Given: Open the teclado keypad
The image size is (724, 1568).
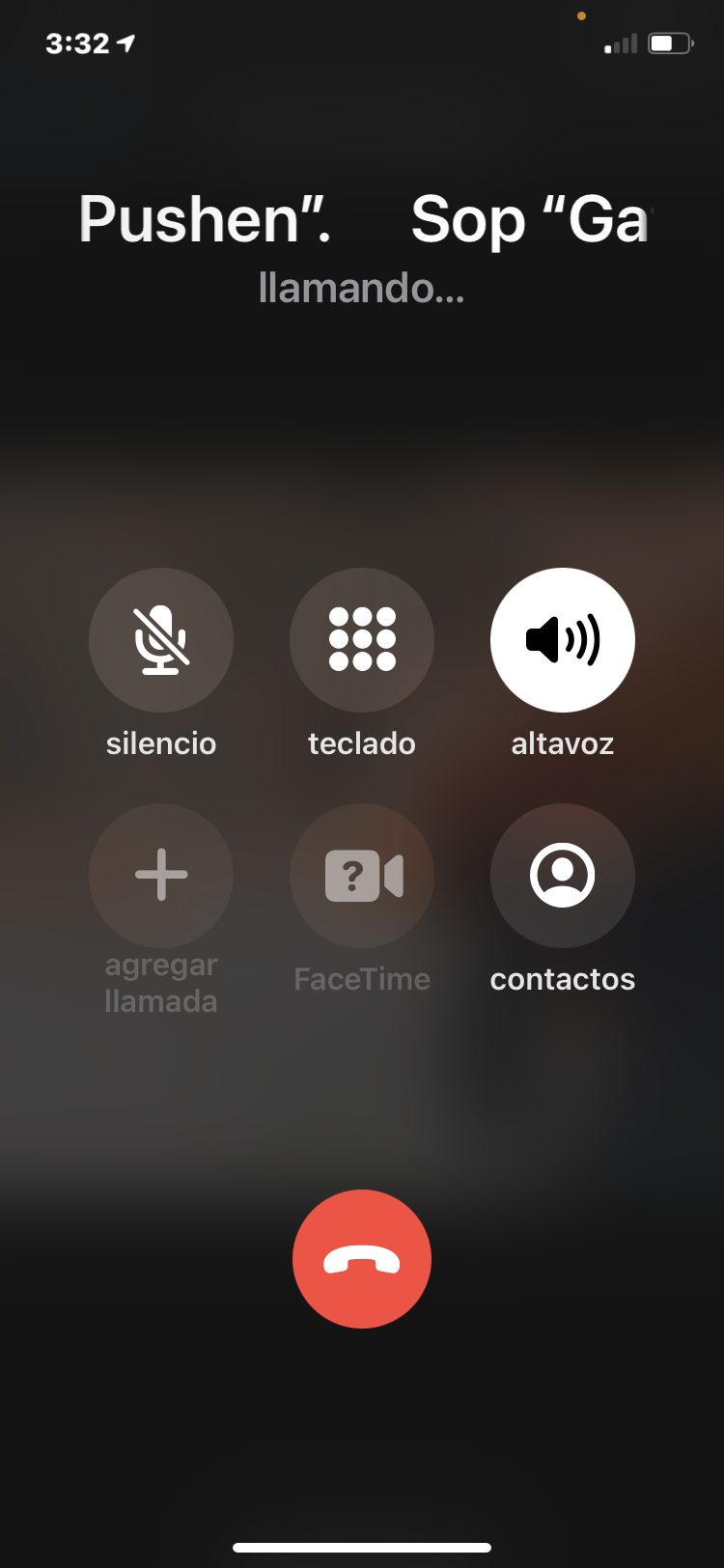Looking at the screenshot, I should point(362,639).
